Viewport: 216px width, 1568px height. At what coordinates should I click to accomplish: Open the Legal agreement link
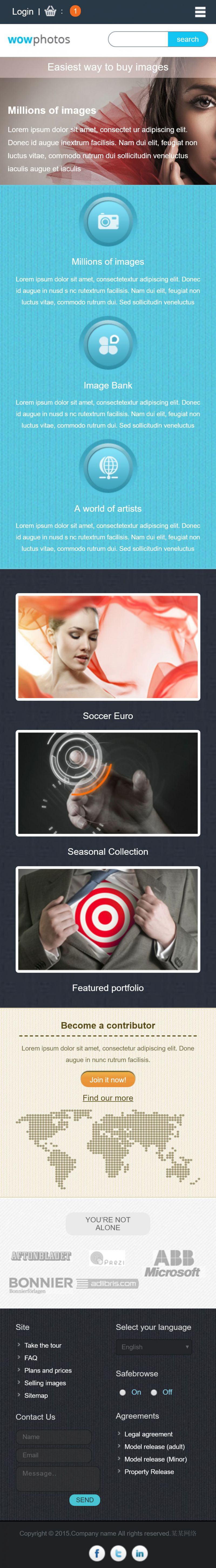point(148,1433)
